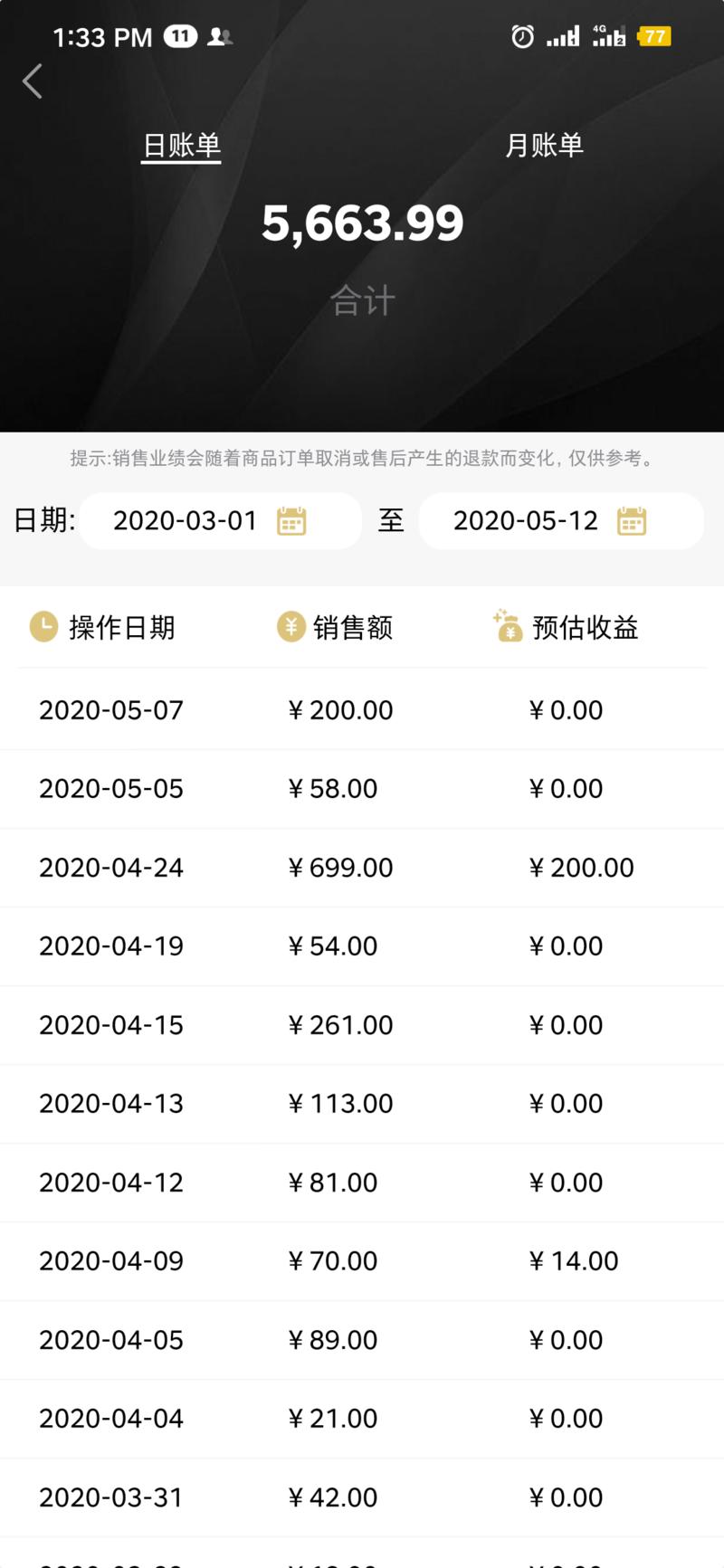This screenshot has height=1568, width=724.
Task: Click the ¥14.00 earnings on 2020-04-09
Action: (573, 1260)
